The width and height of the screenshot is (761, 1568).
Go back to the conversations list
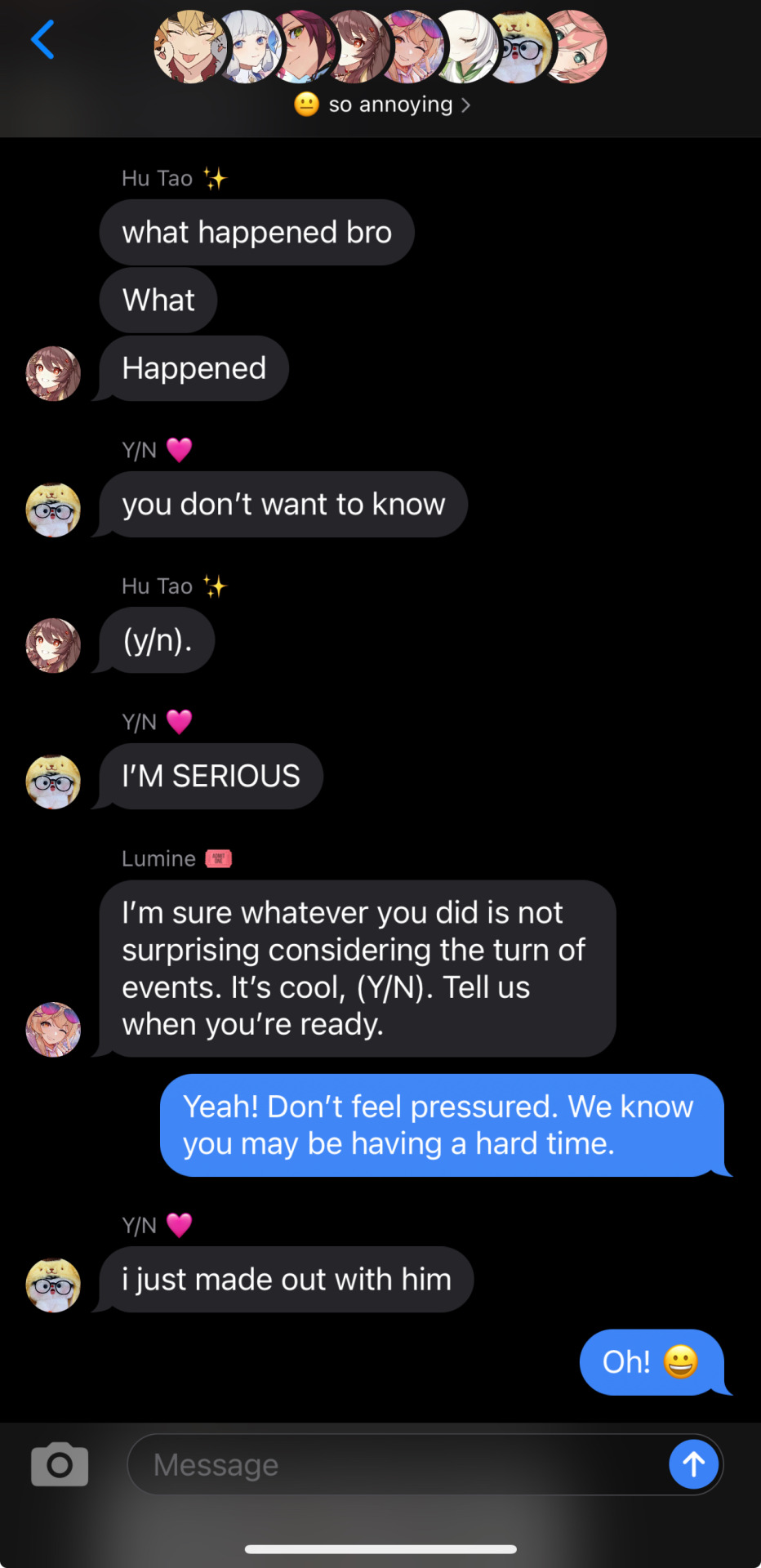click(x=42, y=39)
